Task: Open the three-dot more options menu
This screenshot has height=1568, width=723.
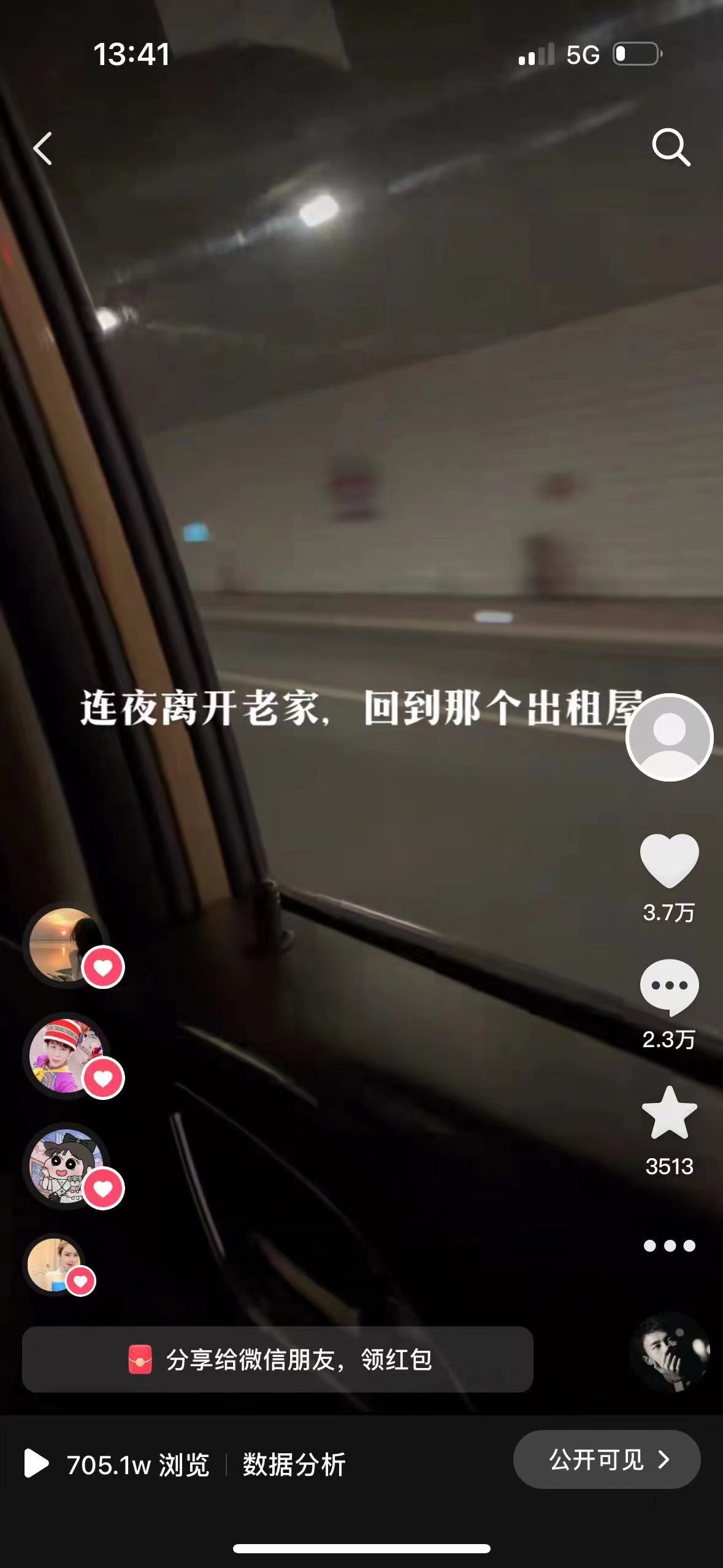Action: 669,1245
